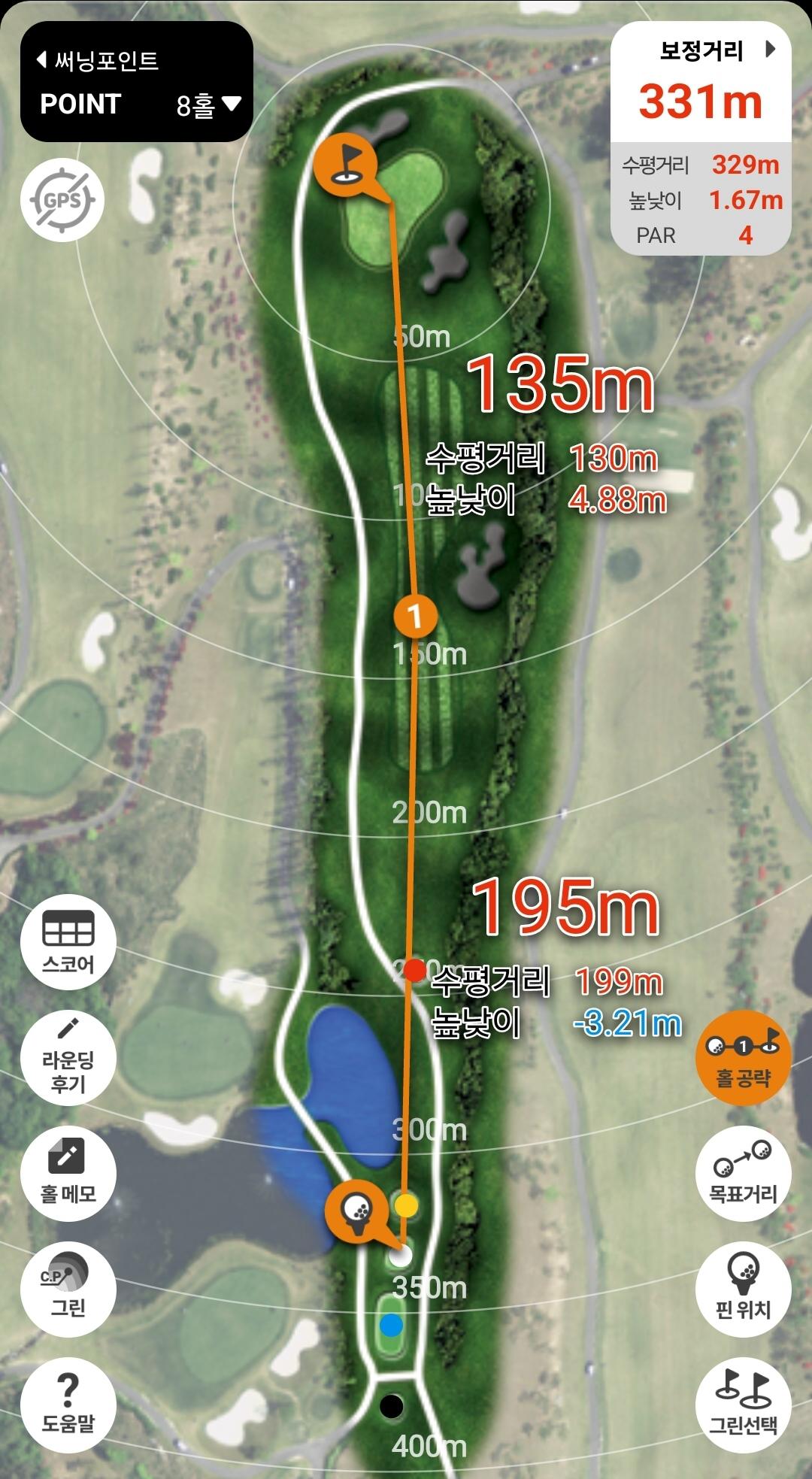This screenshot has height=1479, width=812.
Task: Open 핀 위치 pin position
Action: tap(743, 1290)
